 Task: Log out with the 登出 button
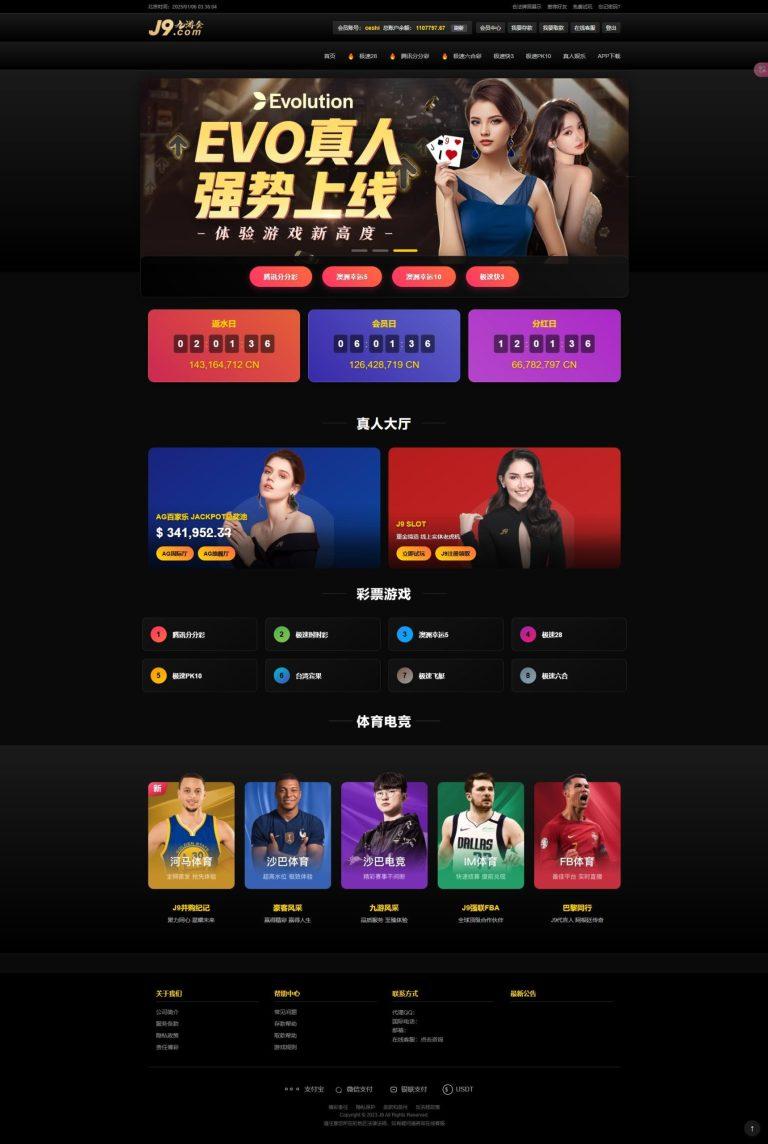pos(611,28)
